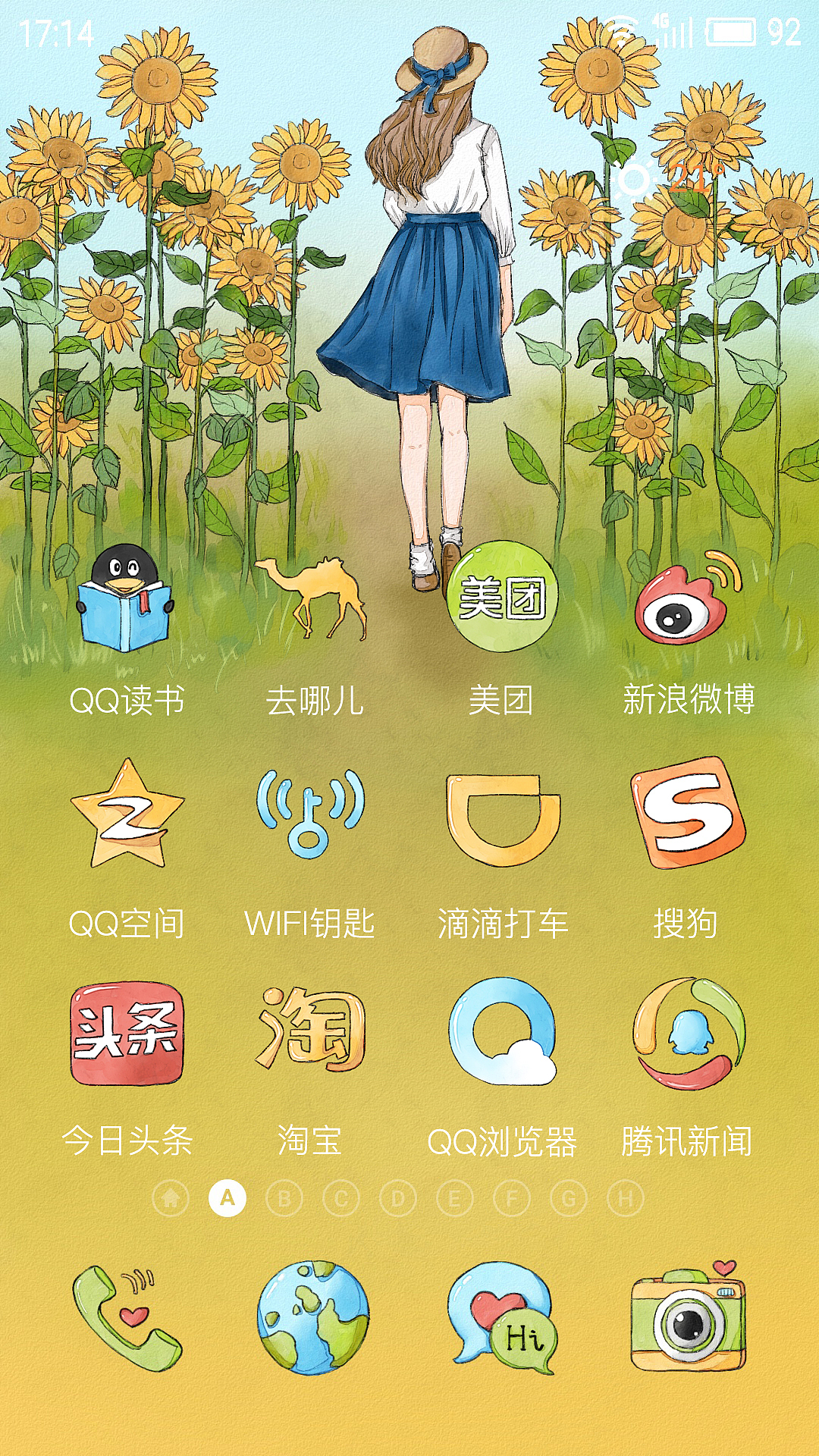Launch 淘宝
Viewport: 819px width, 1456px height.
[x=310, y=1031]
